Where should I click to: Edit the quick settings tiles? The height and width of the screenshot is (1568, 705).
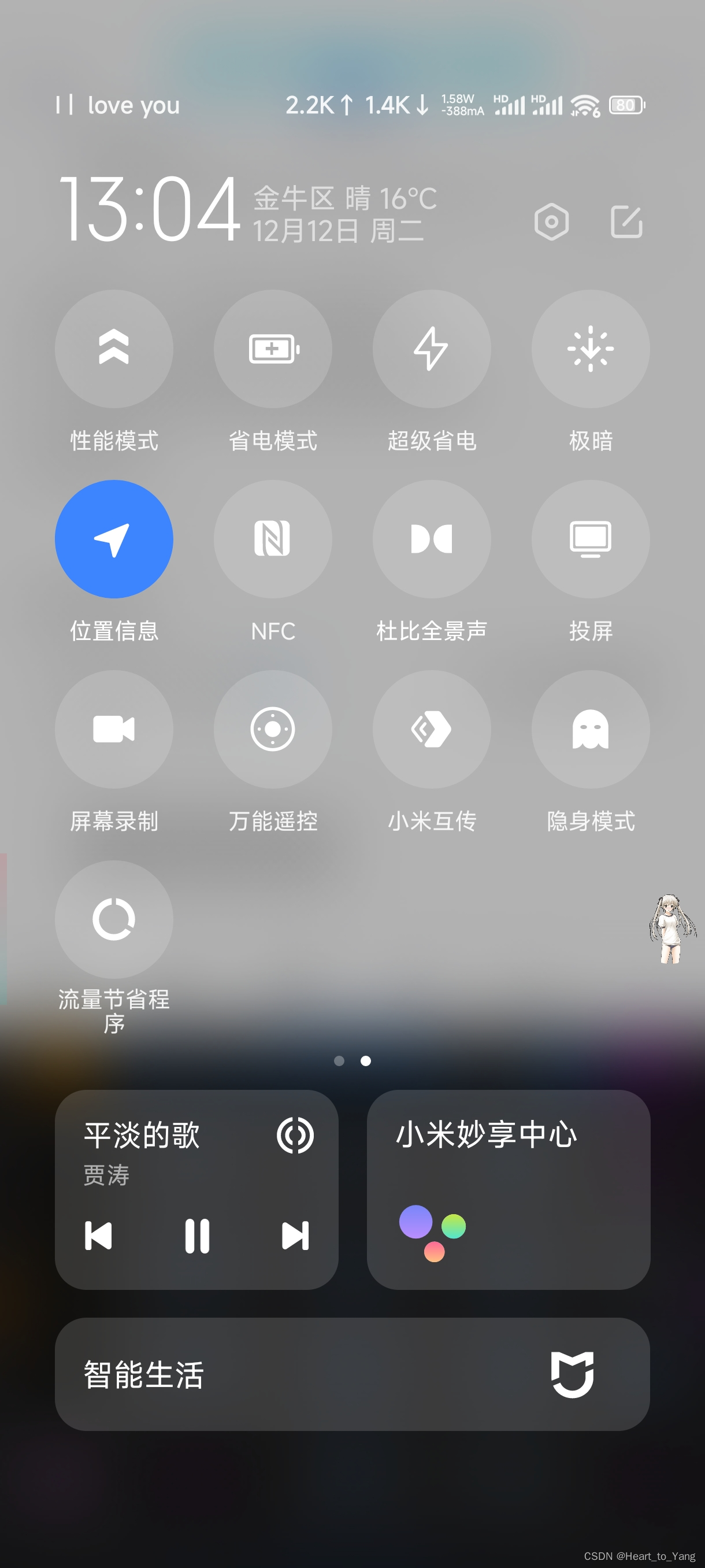[x=626, y=221]
